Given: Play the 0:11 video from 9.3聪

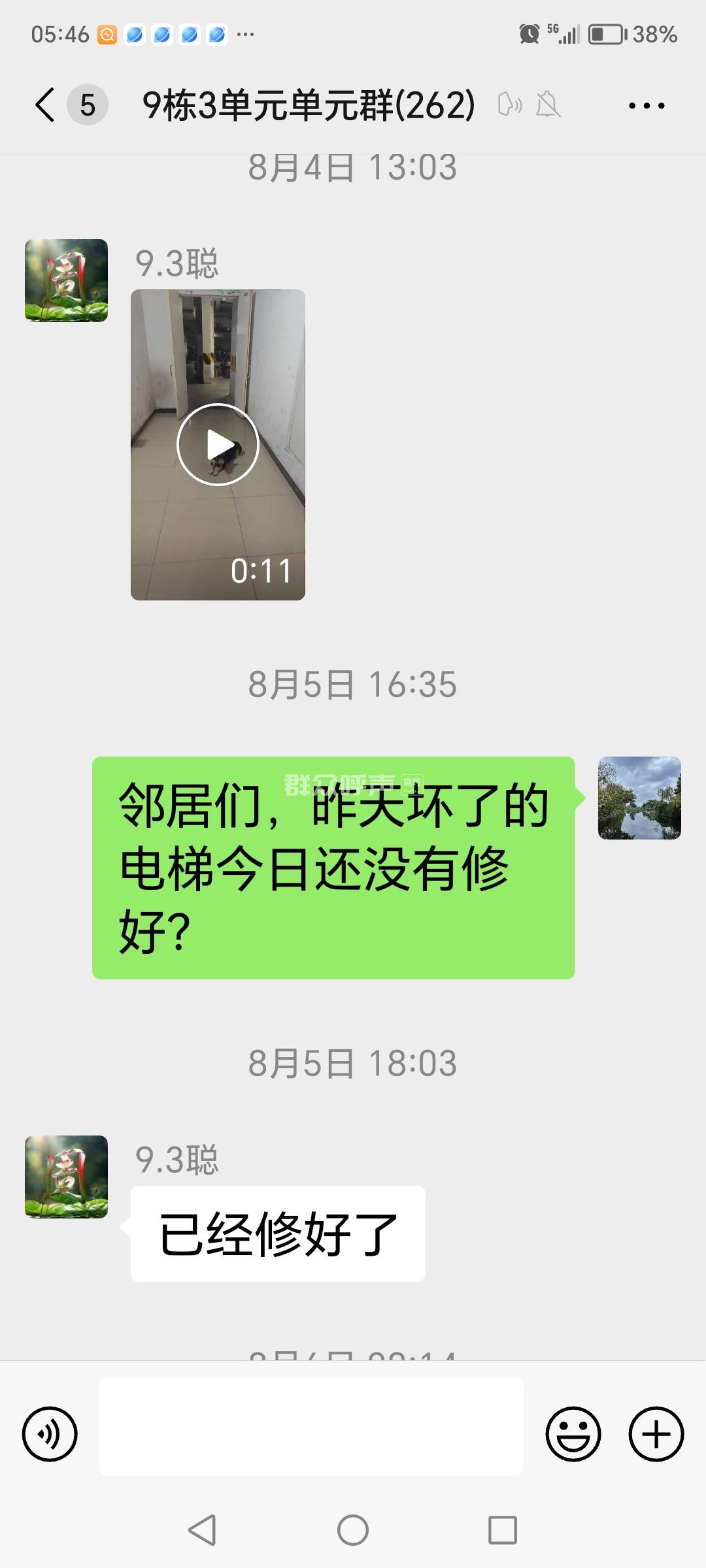Looking at the screenshot, I should click(218, 445).
